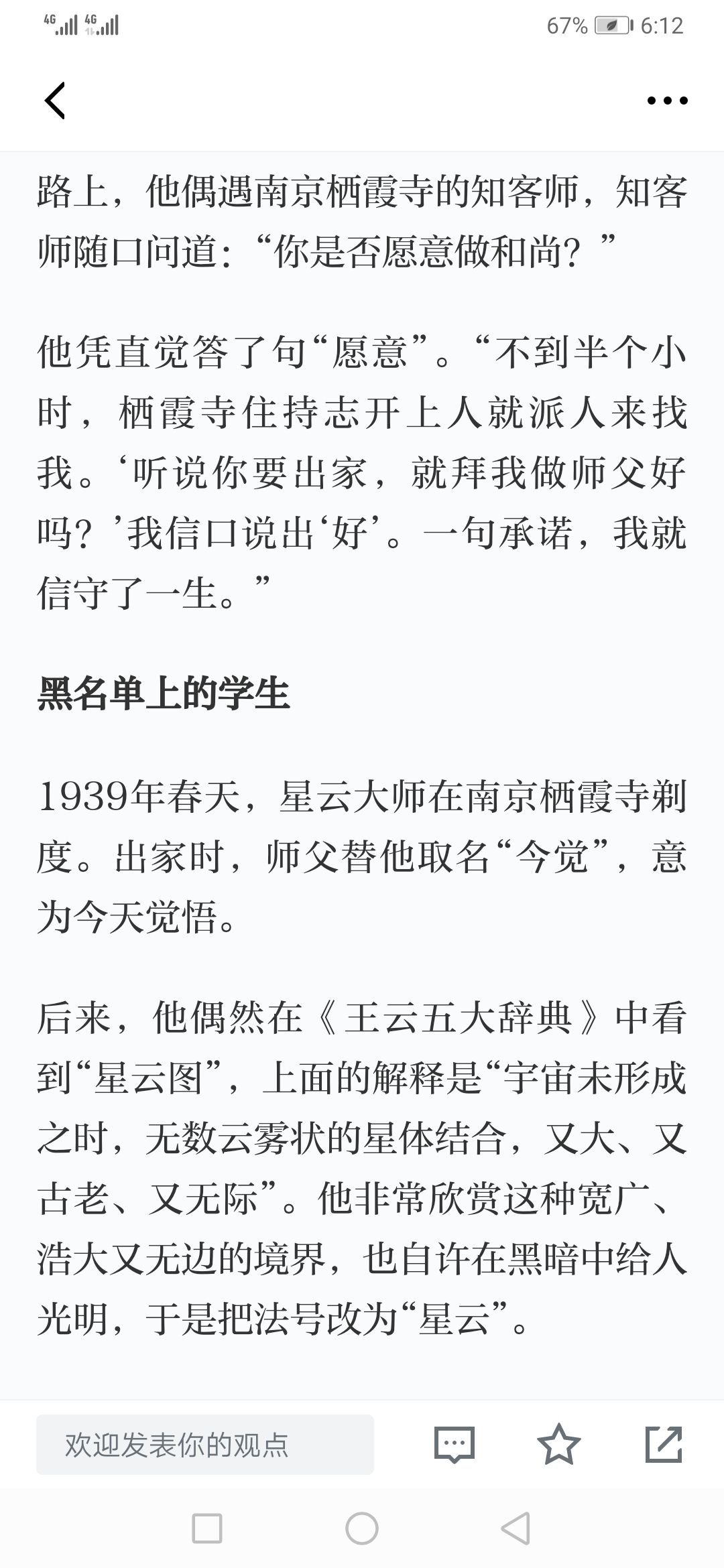The height and width of the screenshot is (1568, 724).
Task: Share the article via the share icon
Action: [x=664, y=1444]
